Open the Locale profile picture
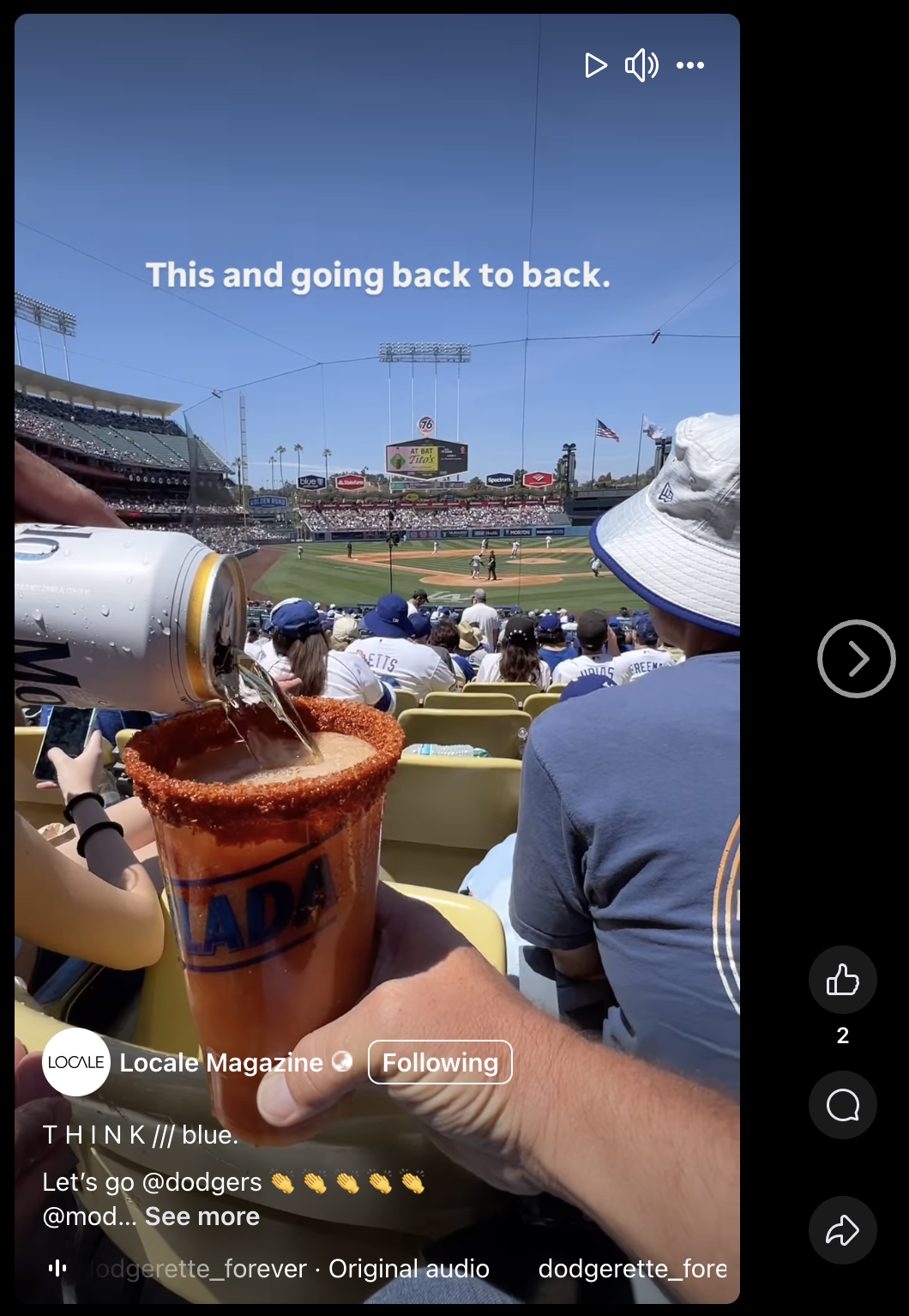909x1316 pixels. tap(76, 1062)
